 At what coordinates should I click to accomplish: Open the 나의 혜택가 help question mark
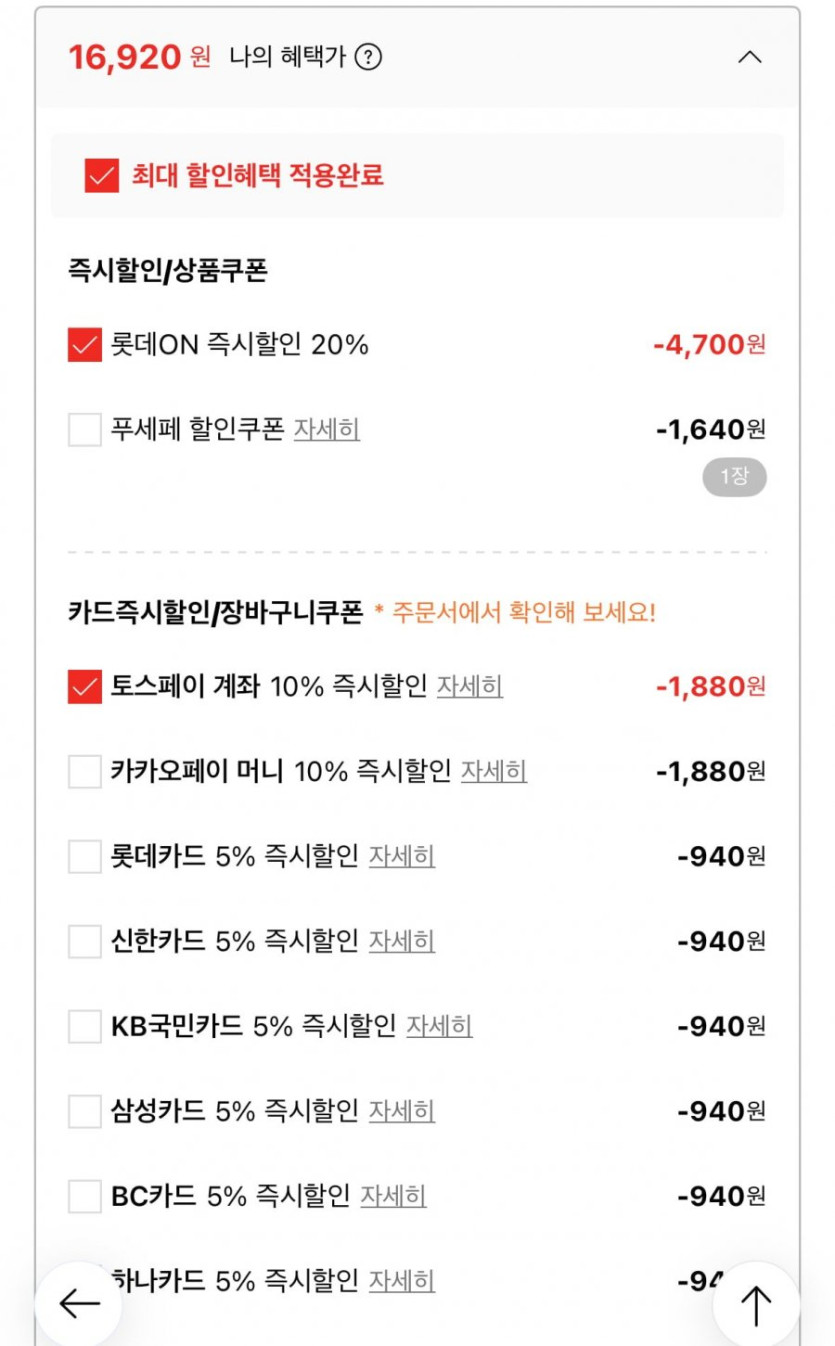pos(369,57)
